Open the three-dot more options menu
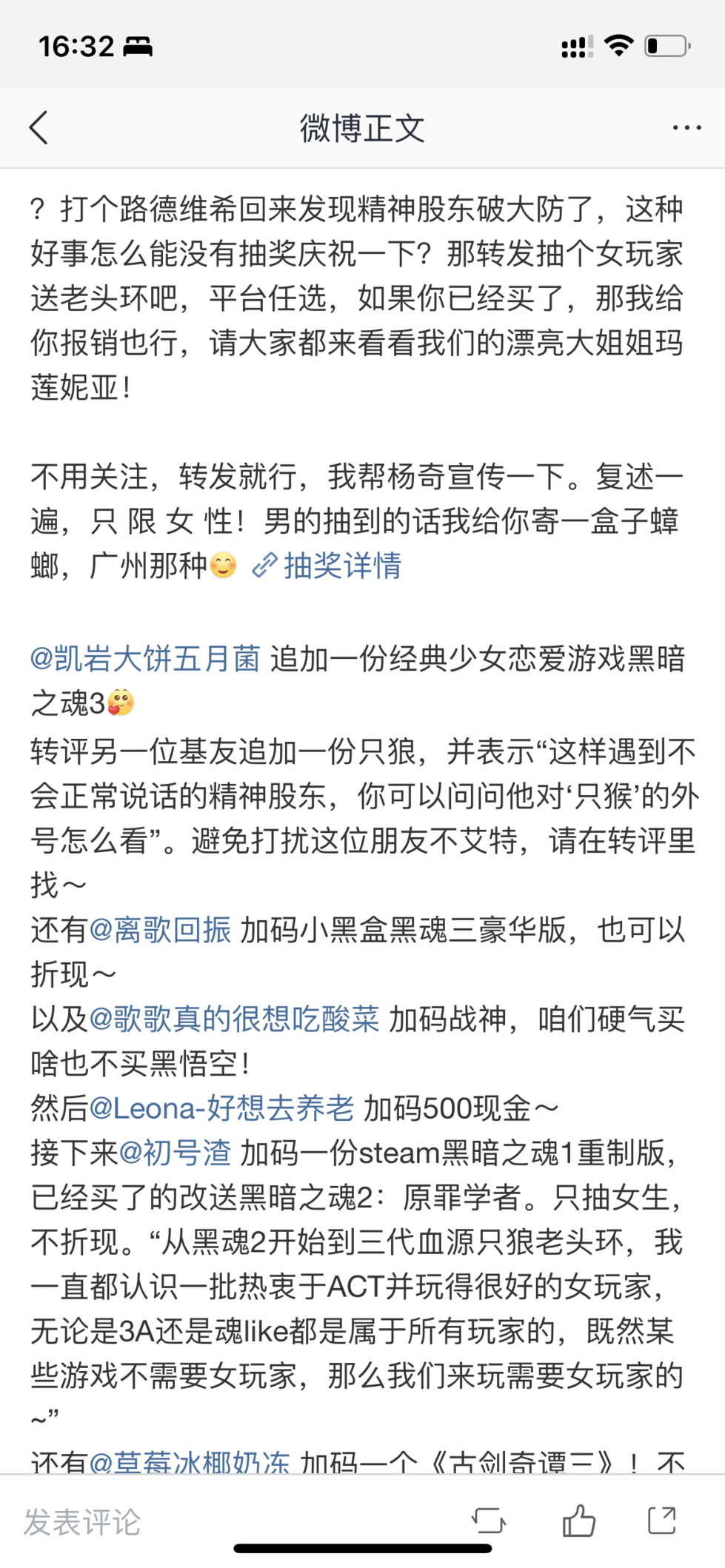The image size is (725, 1568). click(x=686, y=128)
